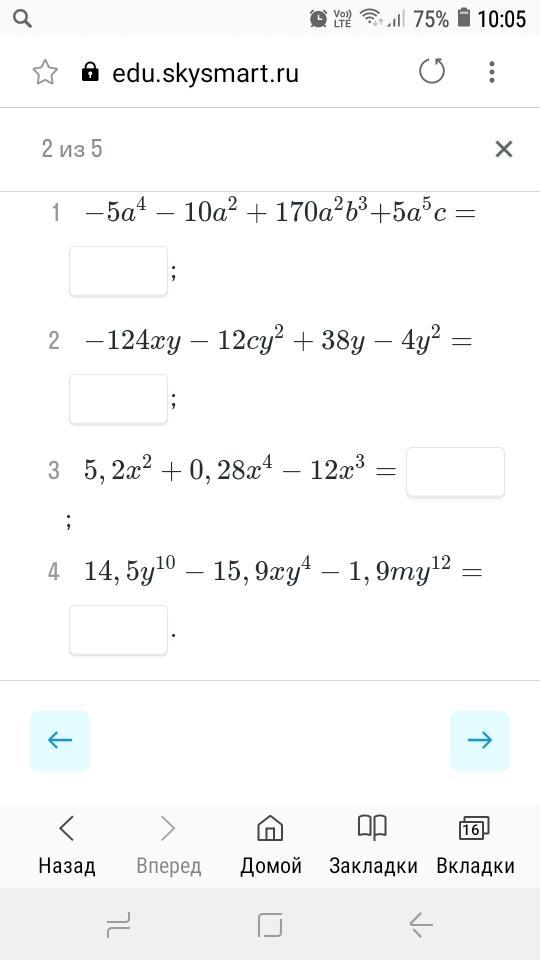The height and width of the screenshot is (960, 540).
Task: Open the browser overflow menu
Action: [492, 72]
